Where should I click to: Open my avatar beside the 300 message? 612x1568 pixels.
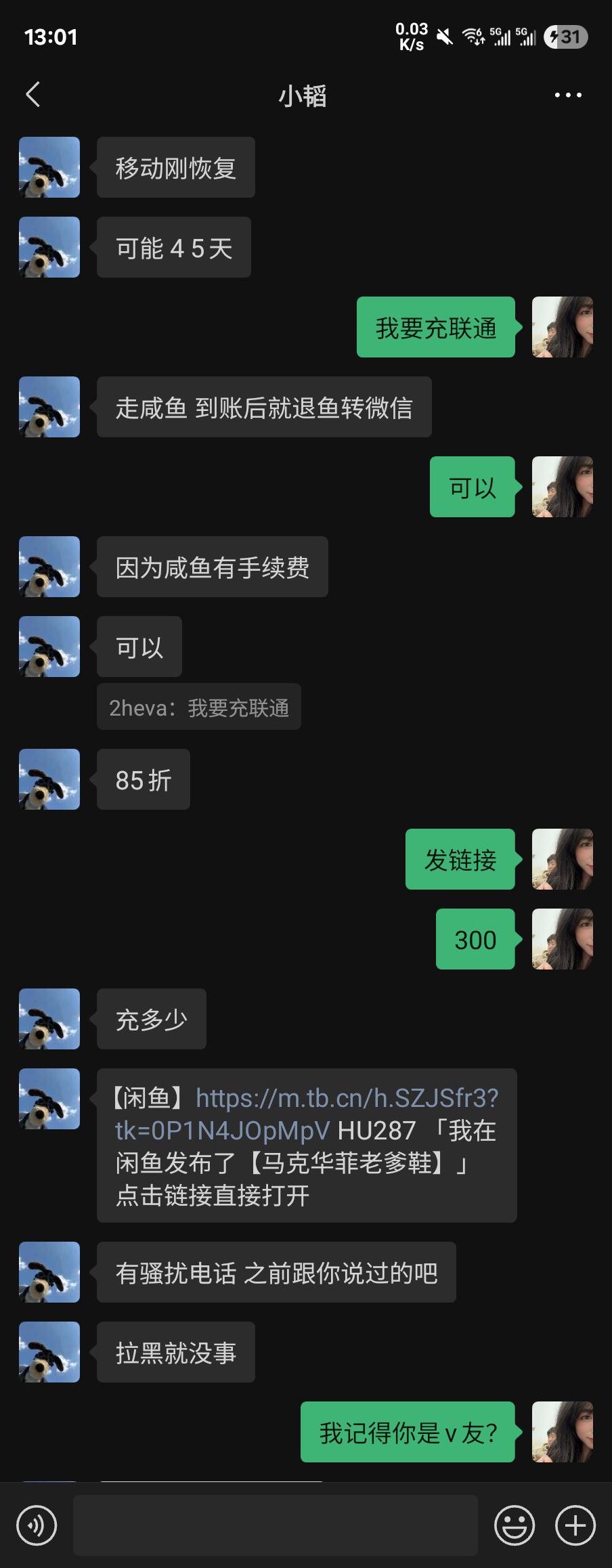(562, 939)
